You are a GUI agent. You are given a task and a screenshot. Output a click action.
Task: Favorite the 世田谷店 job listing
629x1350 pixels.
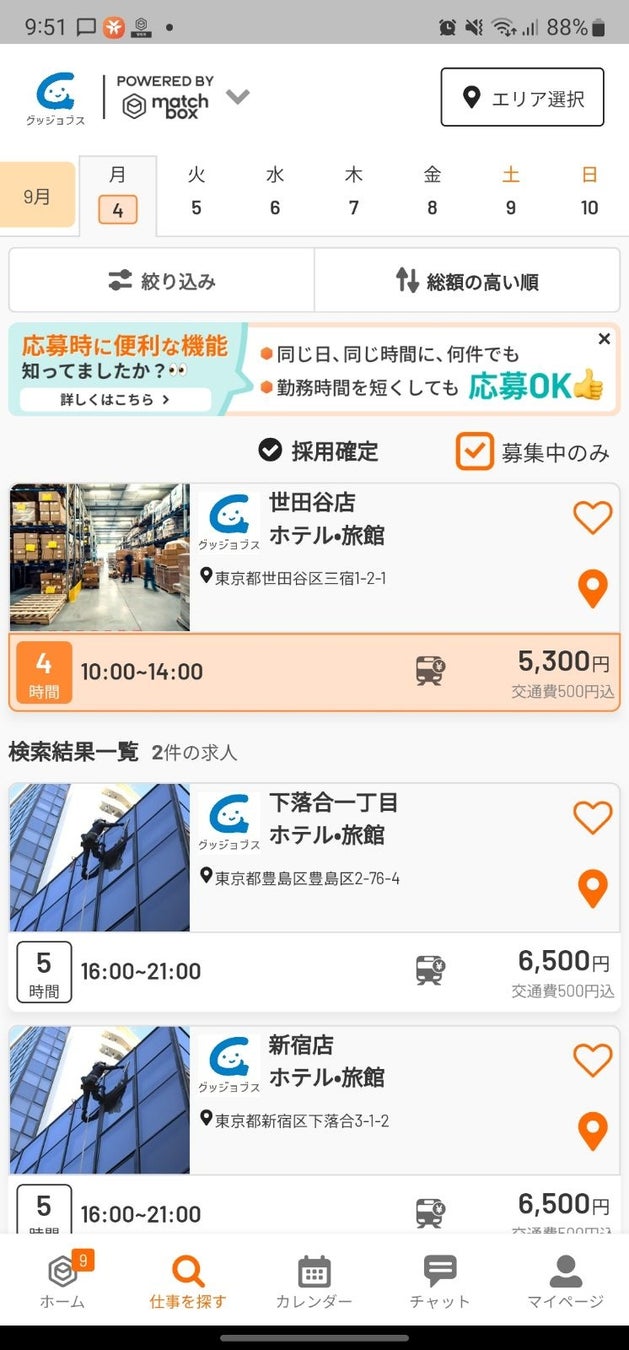[x=592, y=517]
